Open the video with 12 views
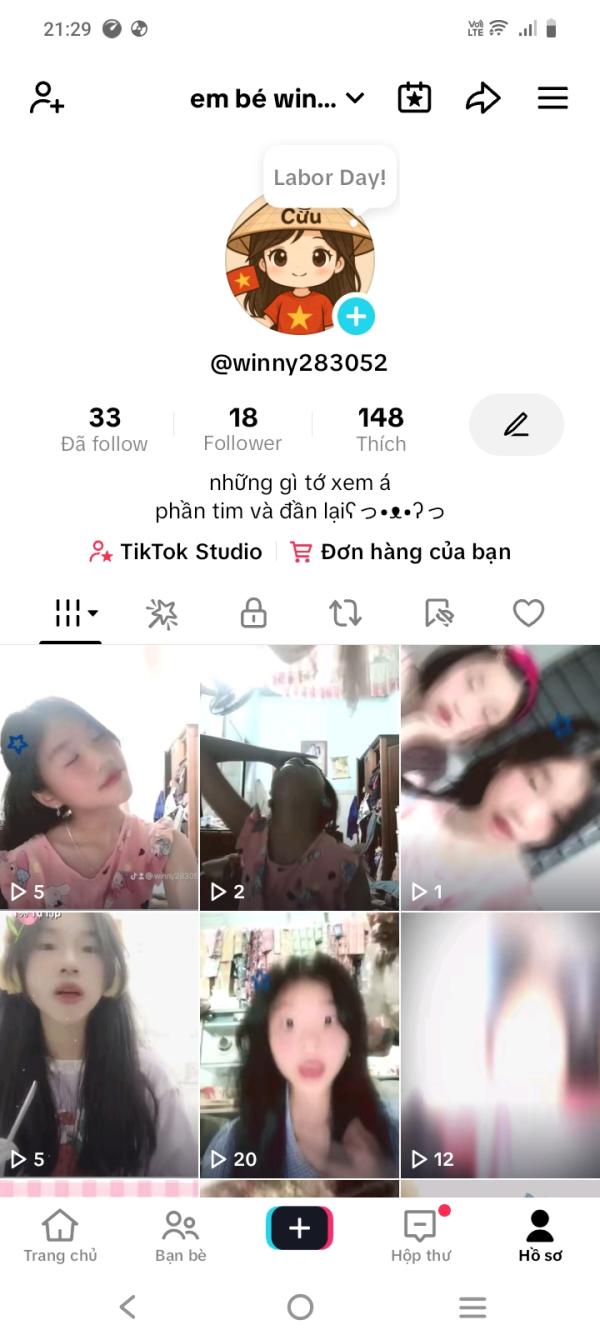The image size is (600, 1340). [x=500, y=1045]
